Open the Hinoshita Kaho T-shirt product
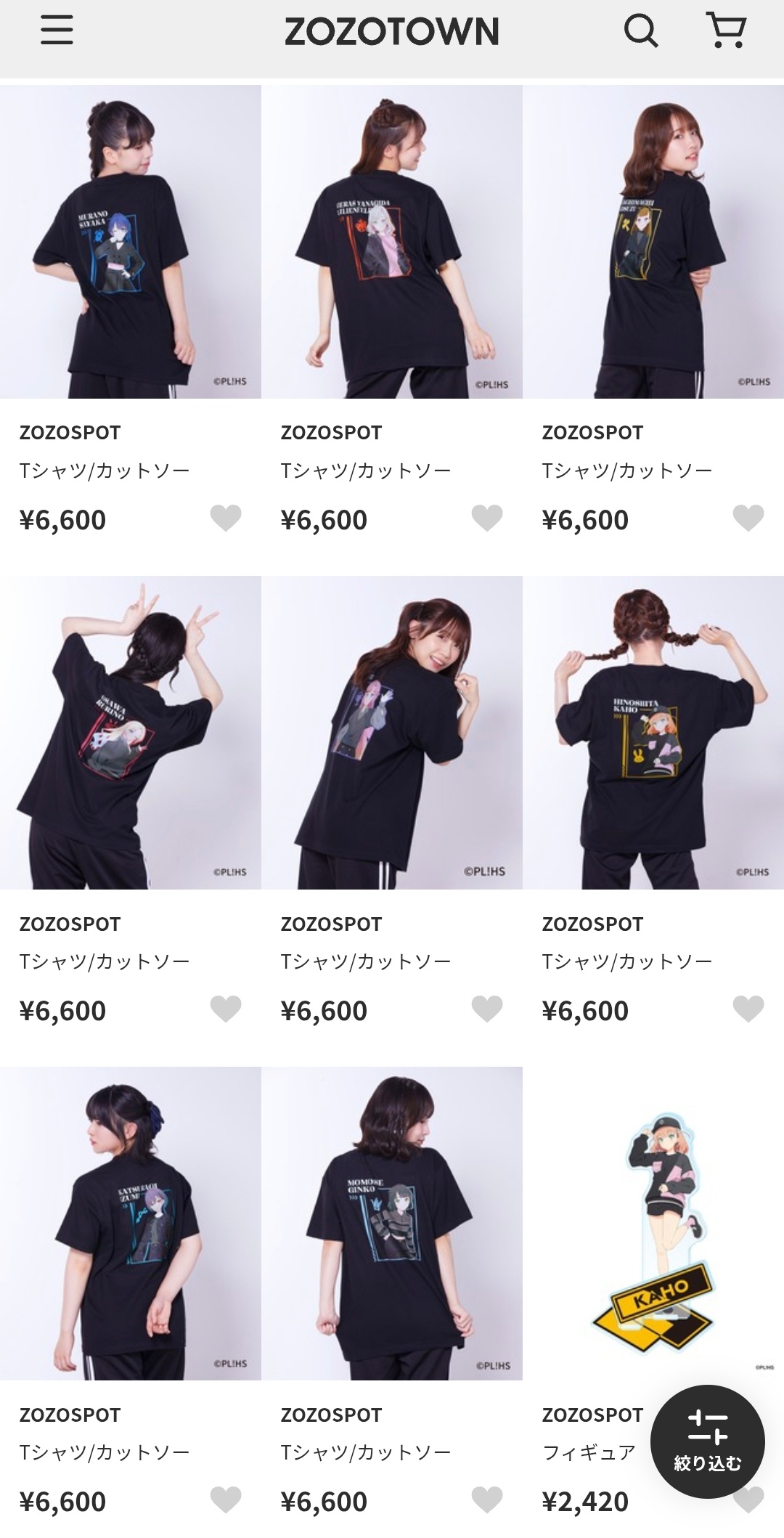This screenshot has width=784, height=1538. click(x=653, y=733)
